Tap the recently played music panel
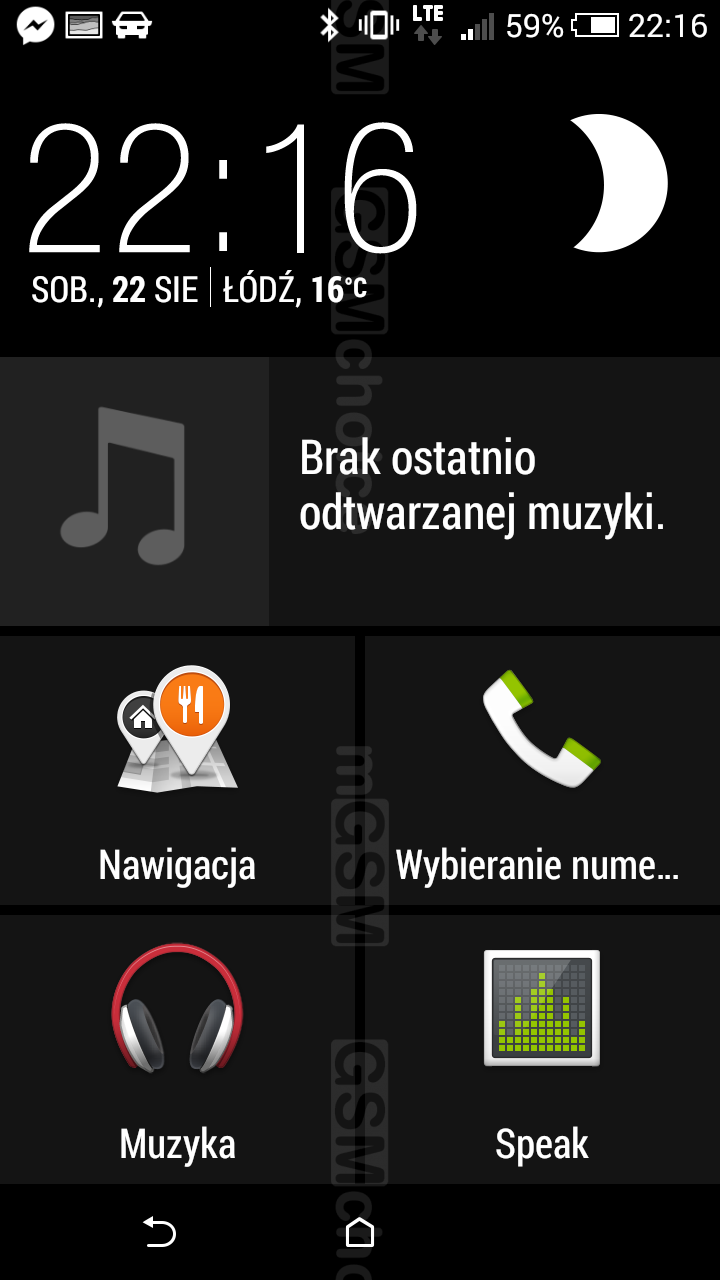The width and height of the screenshot is (720, 1280). [x=360, y=492]
